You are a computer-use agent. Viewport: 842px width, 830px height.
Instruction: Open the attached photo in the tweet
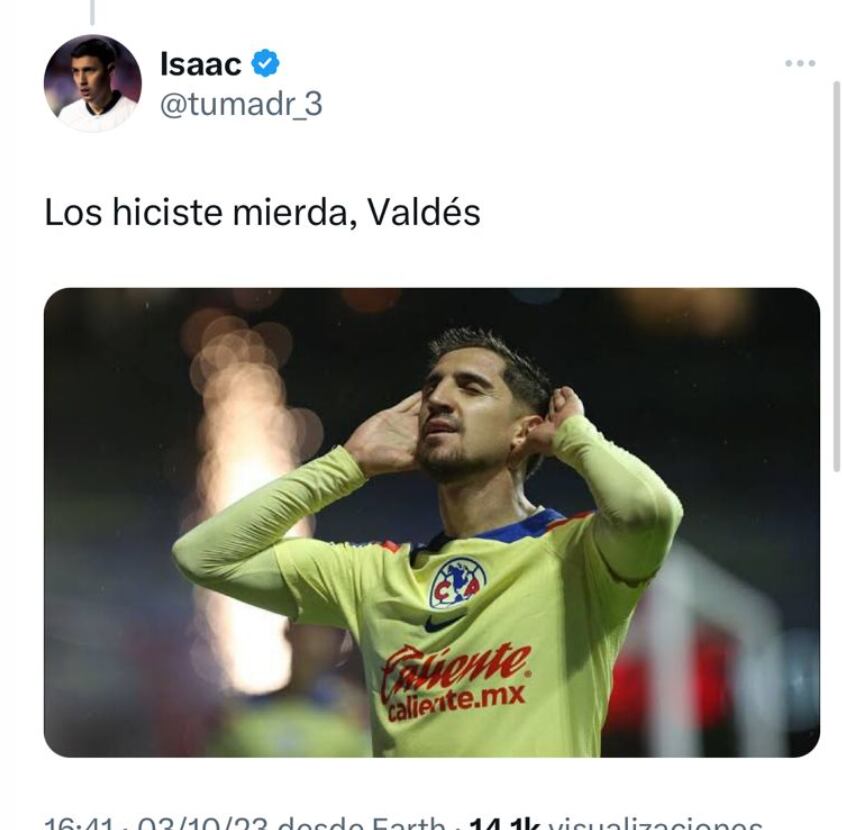(431, 522)
